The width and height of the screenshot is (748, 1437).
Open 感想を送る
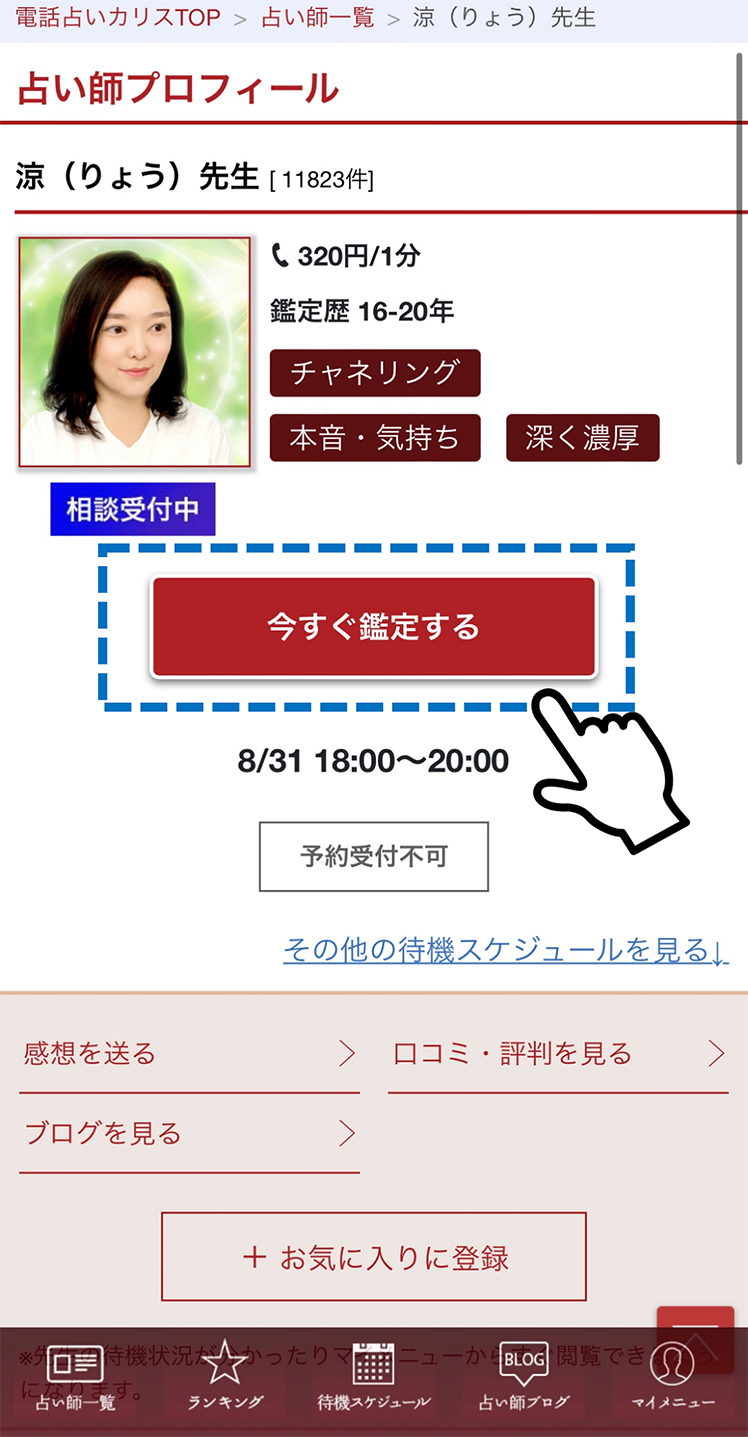pyautogui.click(x=189, y=1053)
